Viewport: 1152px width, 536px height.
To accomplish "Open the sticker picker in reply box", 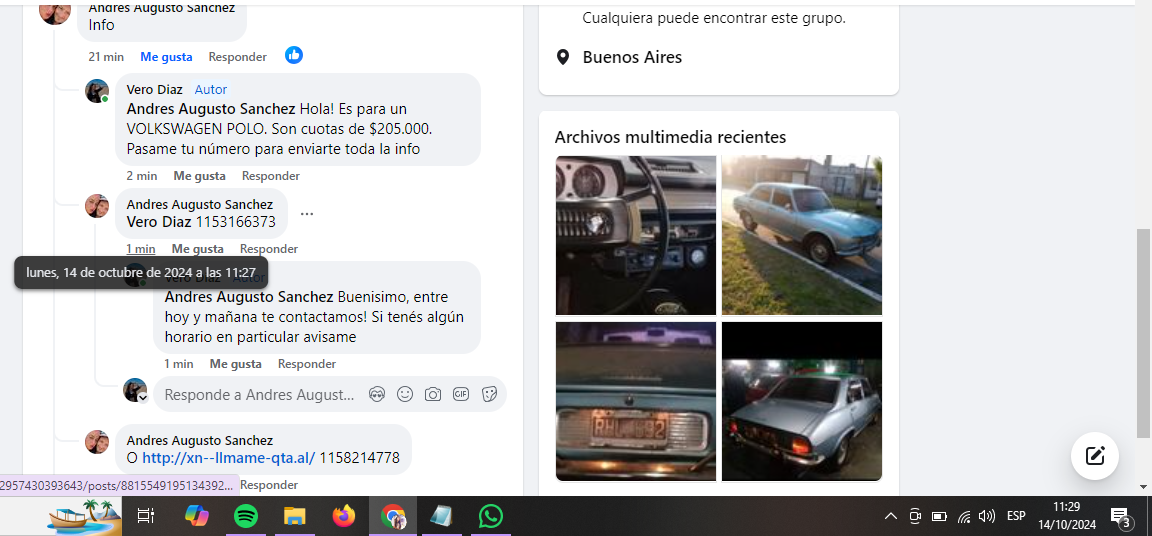I will click(x=489, y=395).
